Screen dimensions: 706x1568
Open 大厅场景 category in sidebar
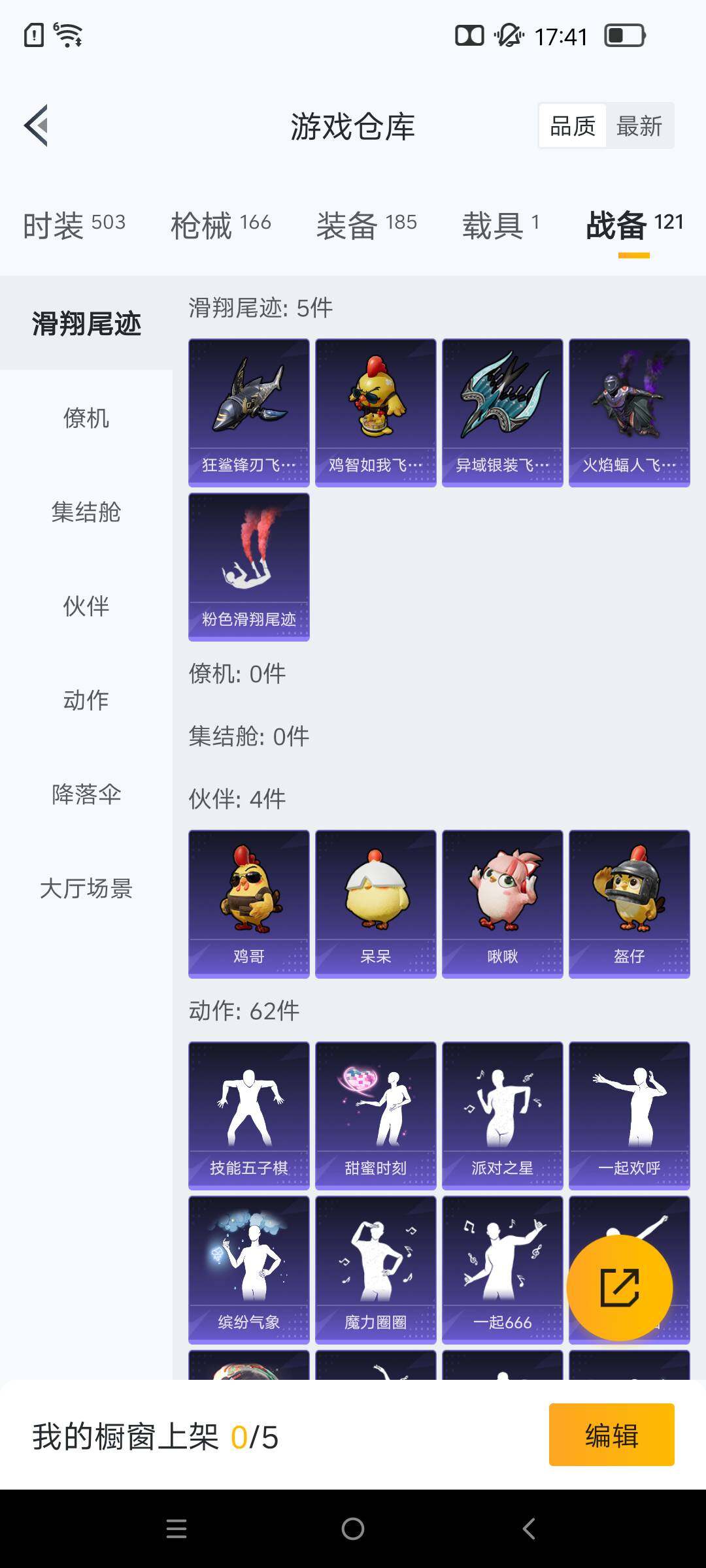point(86,889)
